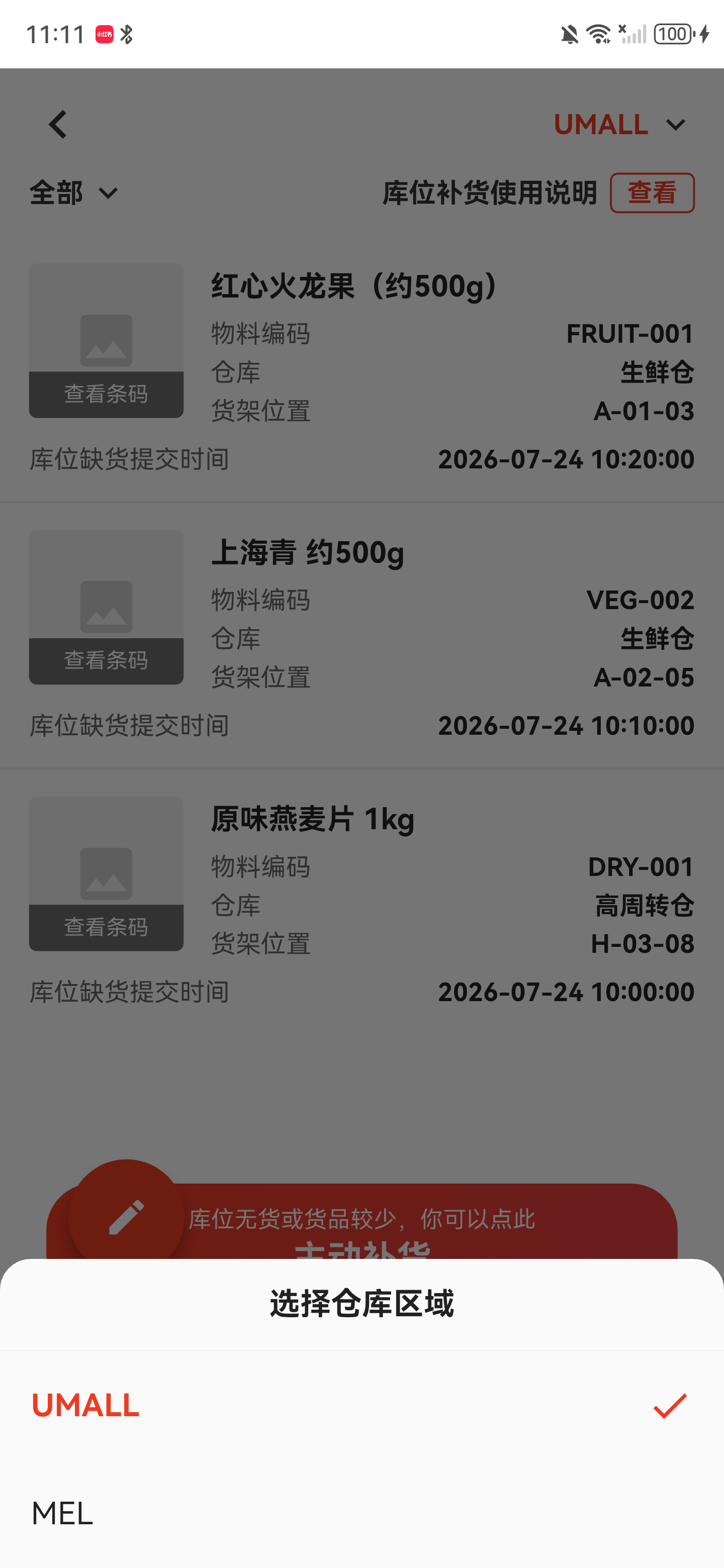Image resolution: width=724 pixels, height=1568 pixels.
Task: Choose MEL as the warehouse region
Action: [361, 1513]
